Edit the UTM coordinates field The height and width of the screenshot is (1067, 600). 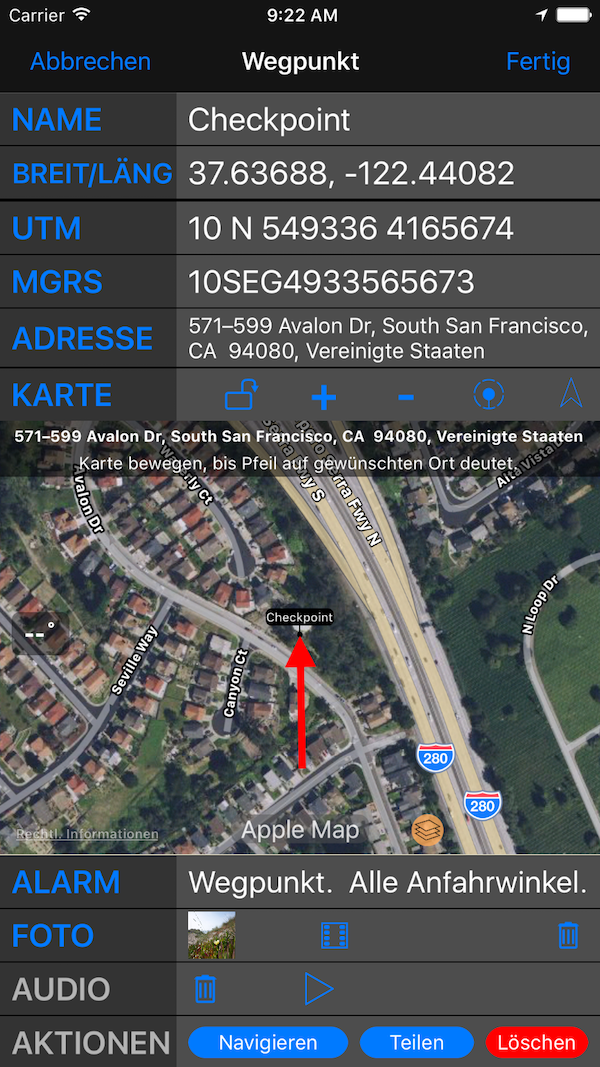click(x=388, y=228)
